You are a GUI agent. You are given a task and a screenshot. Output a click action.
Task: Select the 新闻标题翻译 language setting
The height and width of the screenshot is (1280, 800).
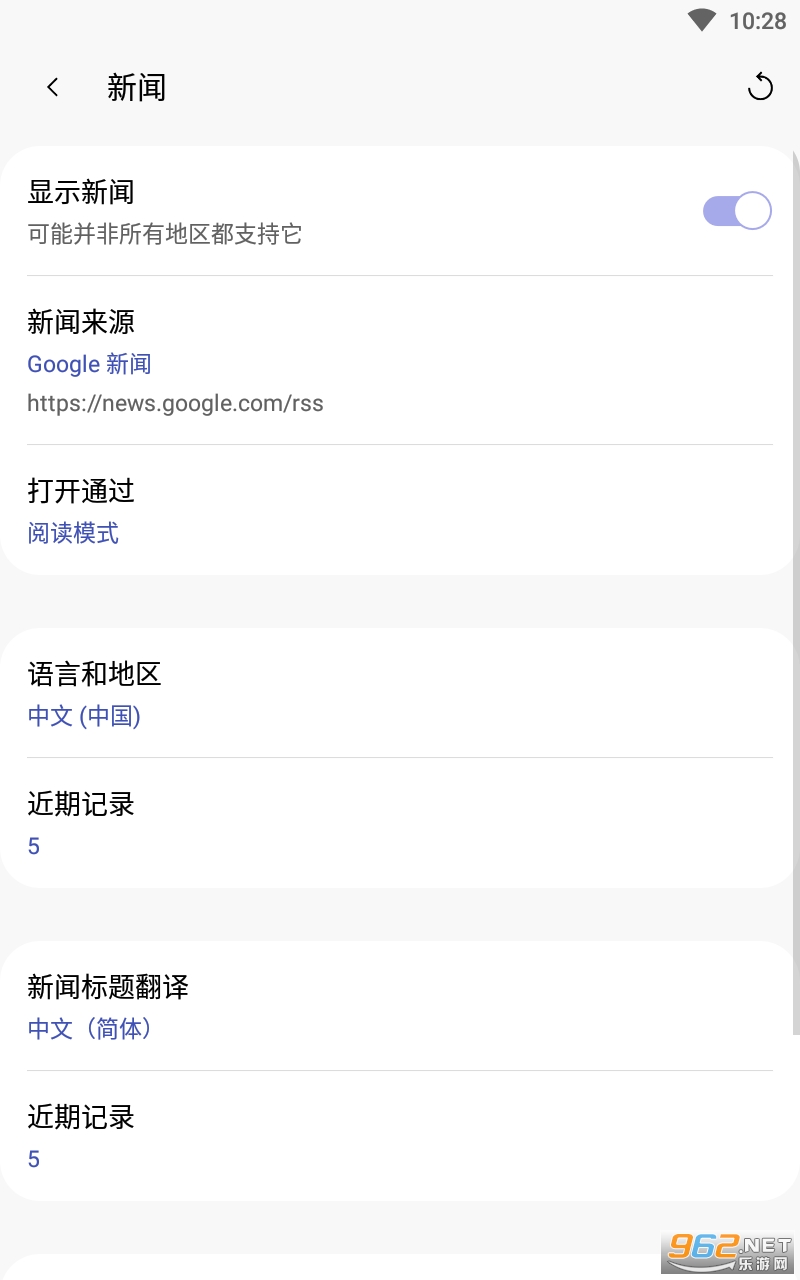pos(400,1007)
